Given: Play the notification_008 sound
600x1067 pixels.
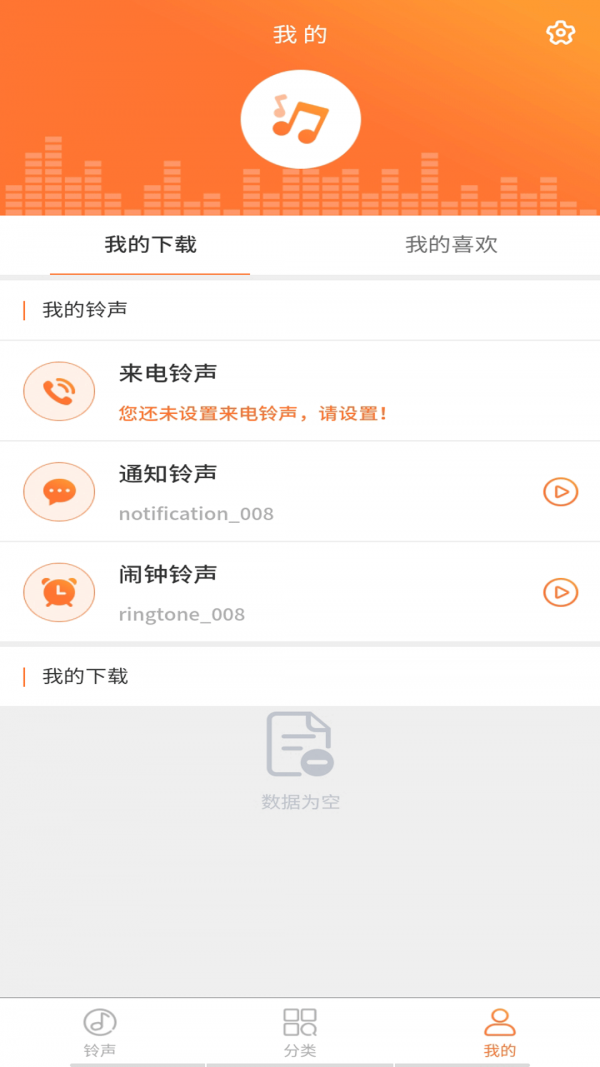Looking at the screenshot, I should coord(560,492).
